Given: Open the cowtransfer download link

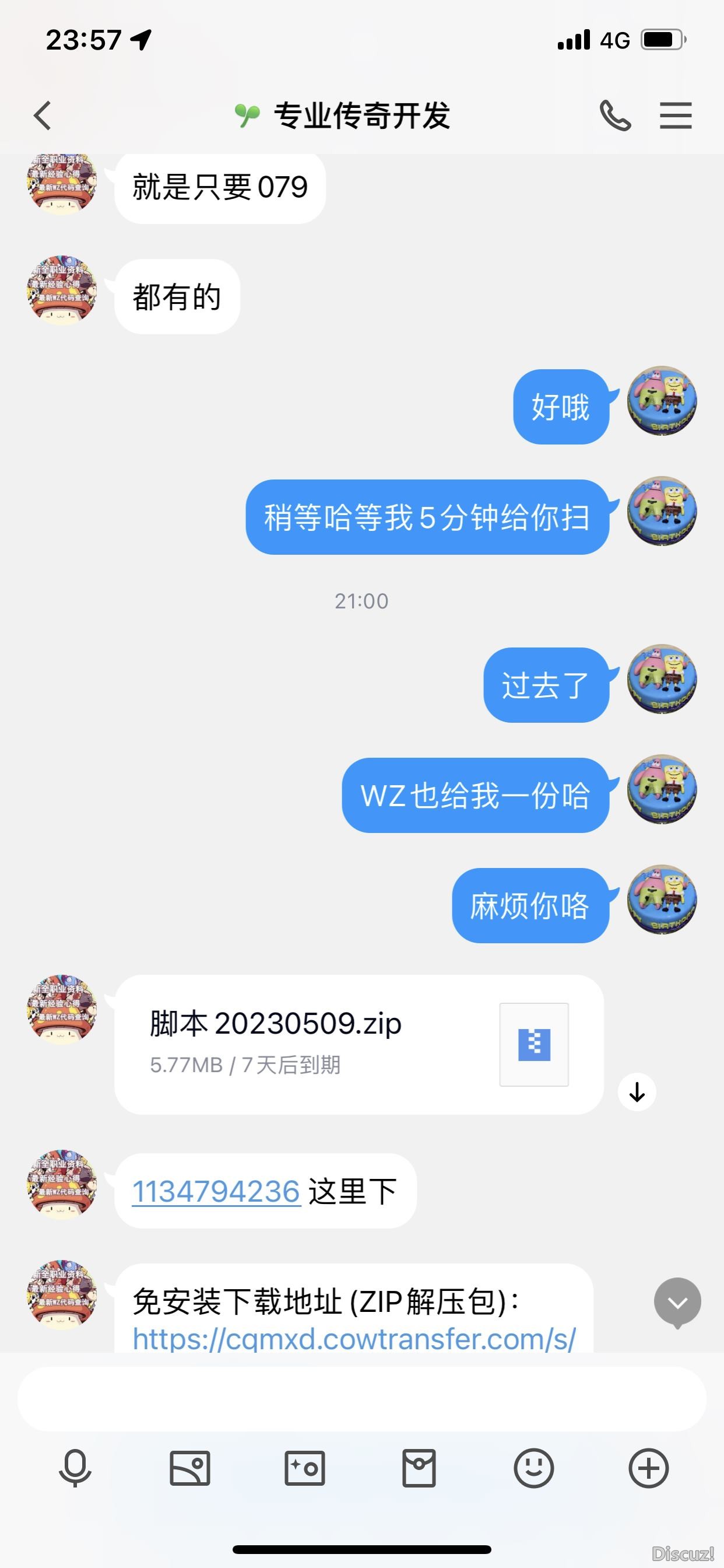Looking at the screenshot, I should coord(354,1339).
